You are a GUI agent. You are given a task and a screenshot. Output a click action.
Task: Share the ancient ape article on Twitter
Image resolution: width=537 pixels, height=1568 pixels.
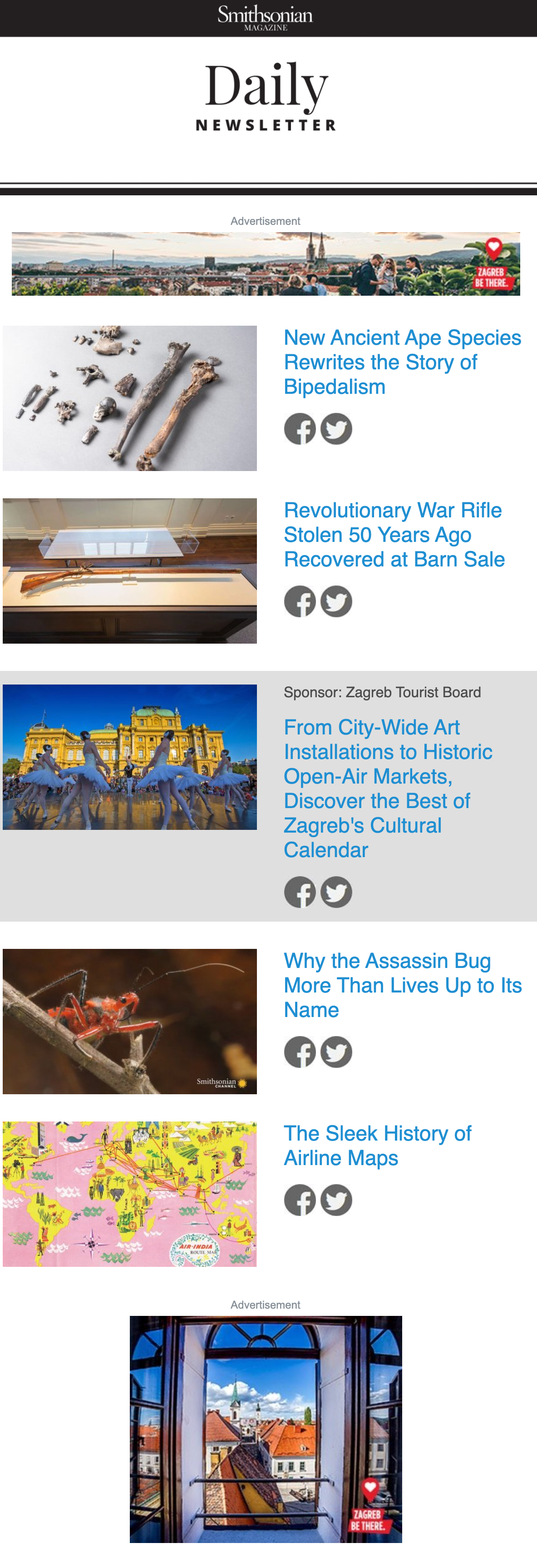pos(336,428)
